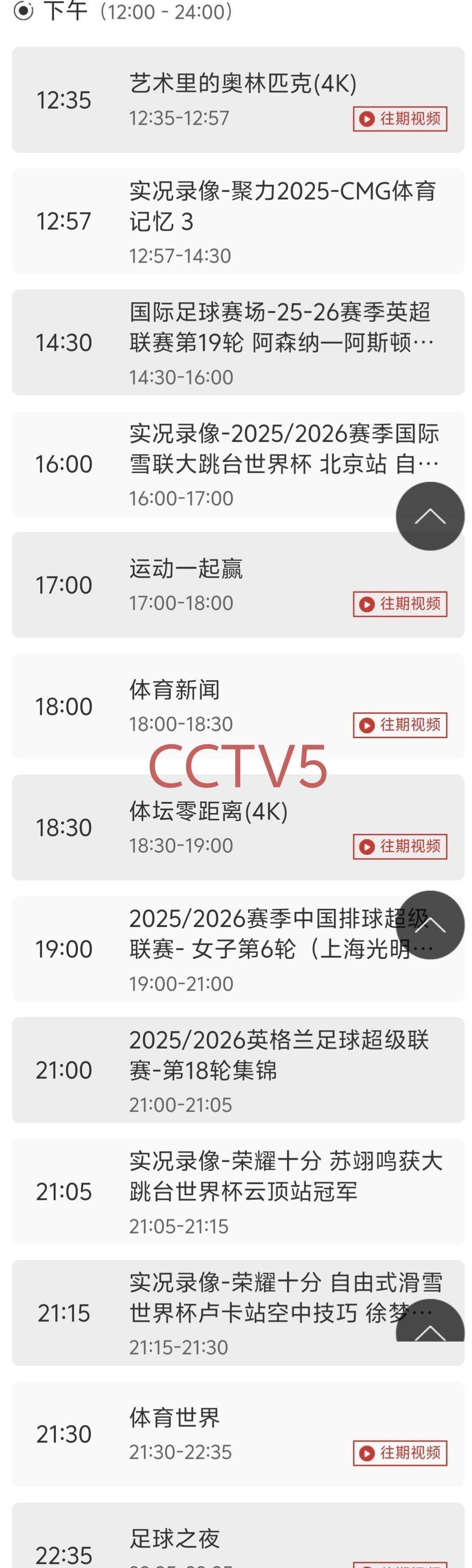View 往期视频 for 体育新闻
The image size is (472, 1568).
coord(400,725)
